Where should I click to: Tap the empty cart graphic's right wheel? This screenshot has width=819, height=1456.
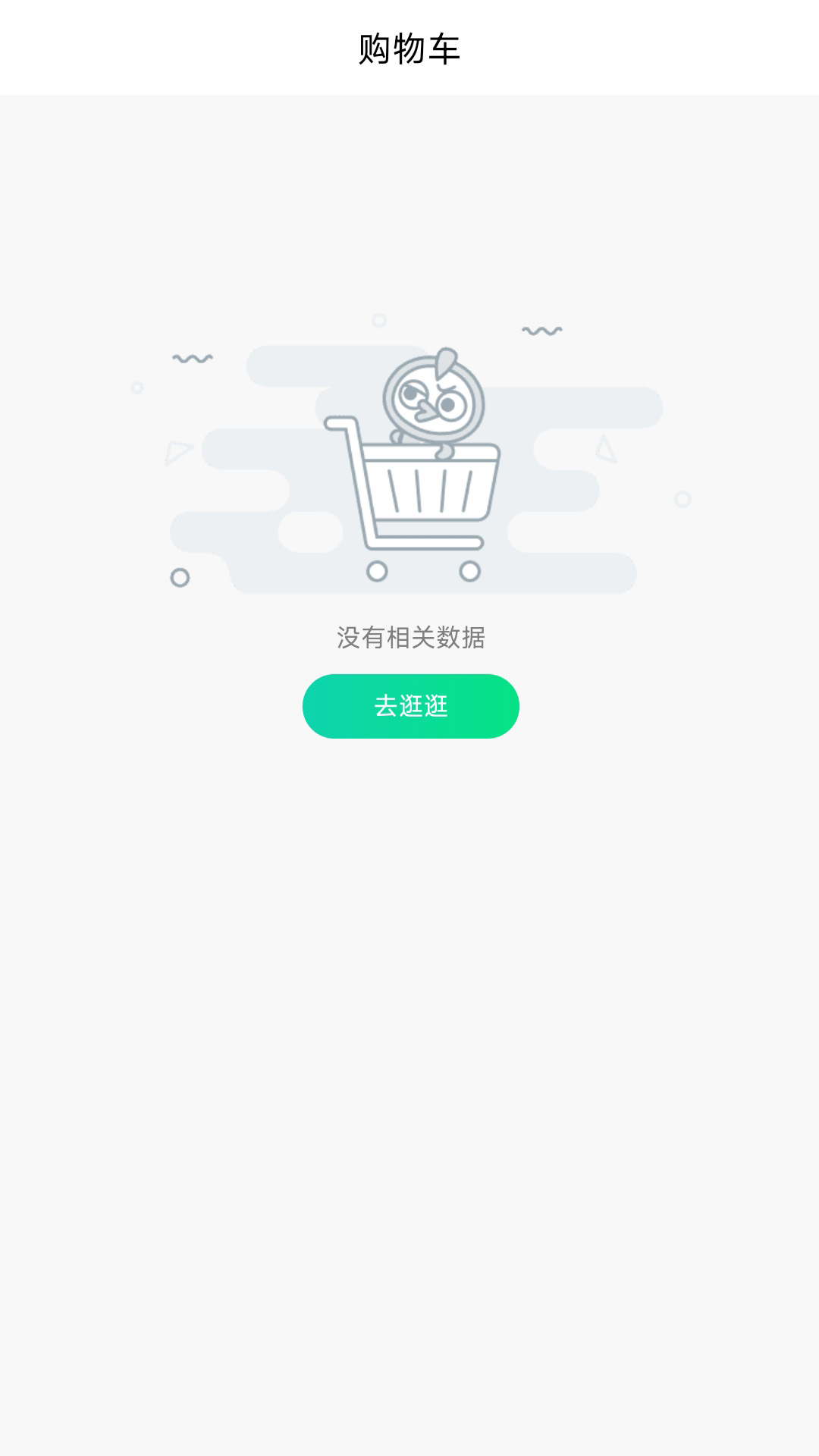[470, 571]
